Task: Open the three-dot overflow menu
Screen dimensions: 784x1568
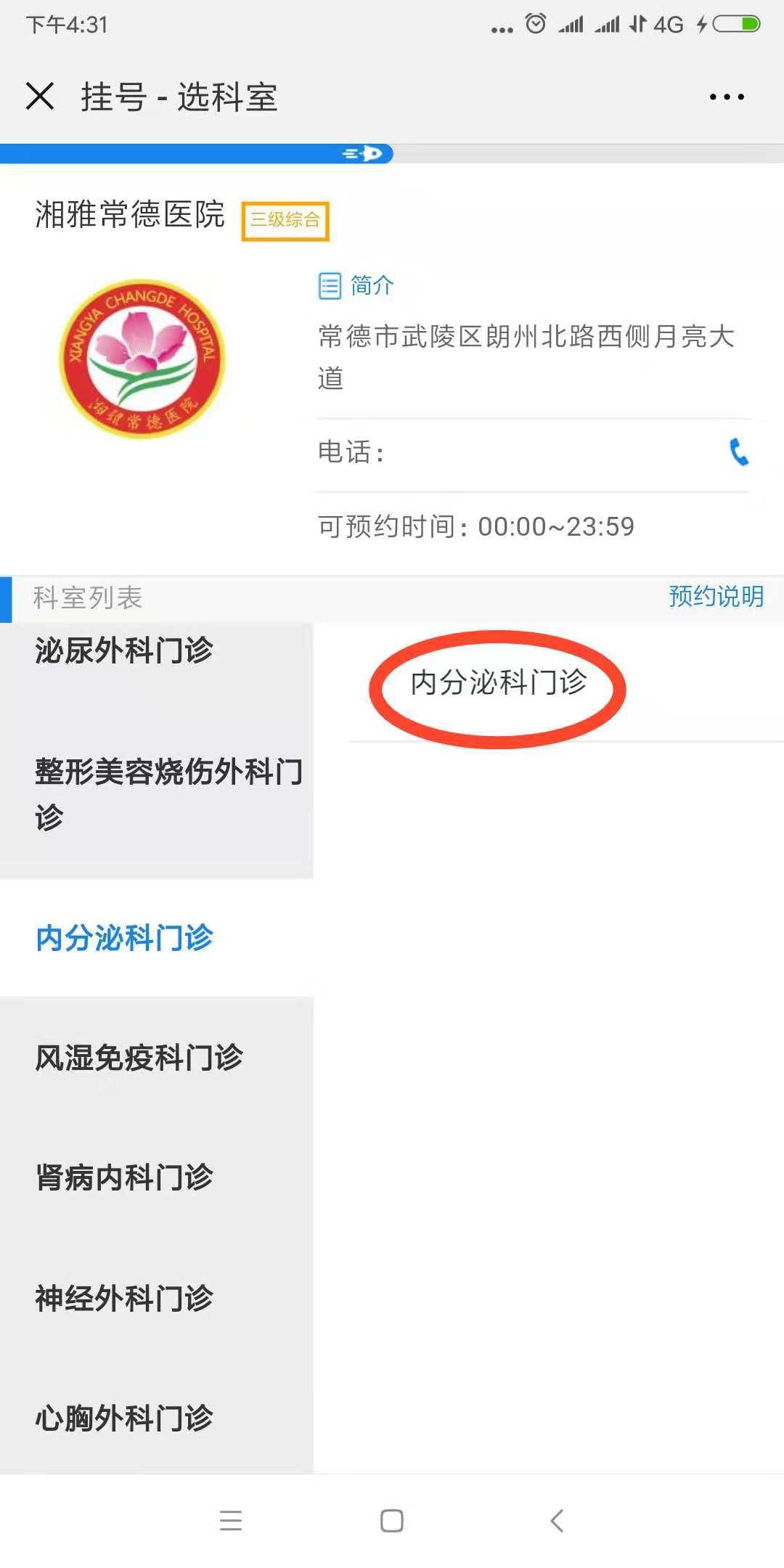Action: [727, 97]
